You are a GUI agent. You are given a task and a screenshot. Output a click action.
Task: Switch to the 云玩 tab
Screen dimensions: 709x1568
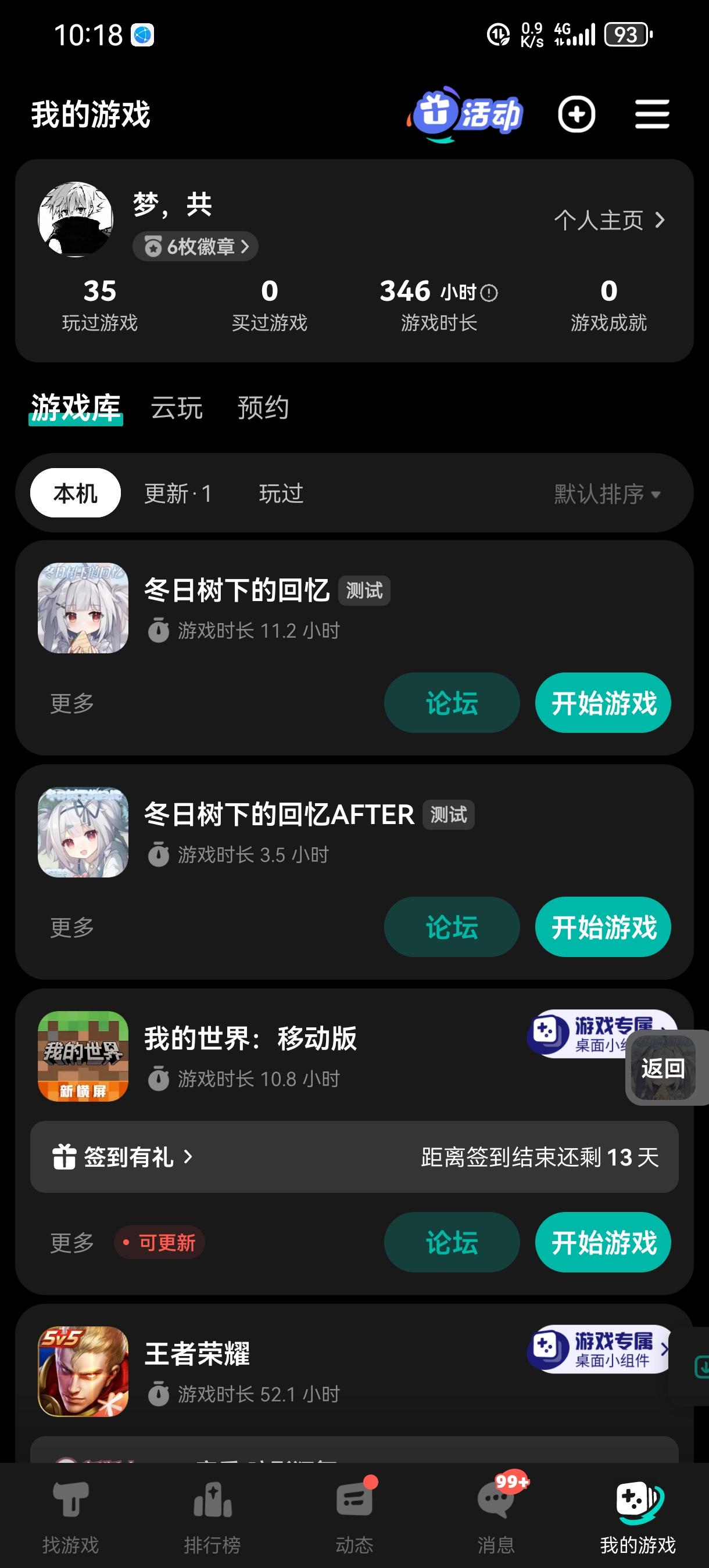click(x=177, y=408)
